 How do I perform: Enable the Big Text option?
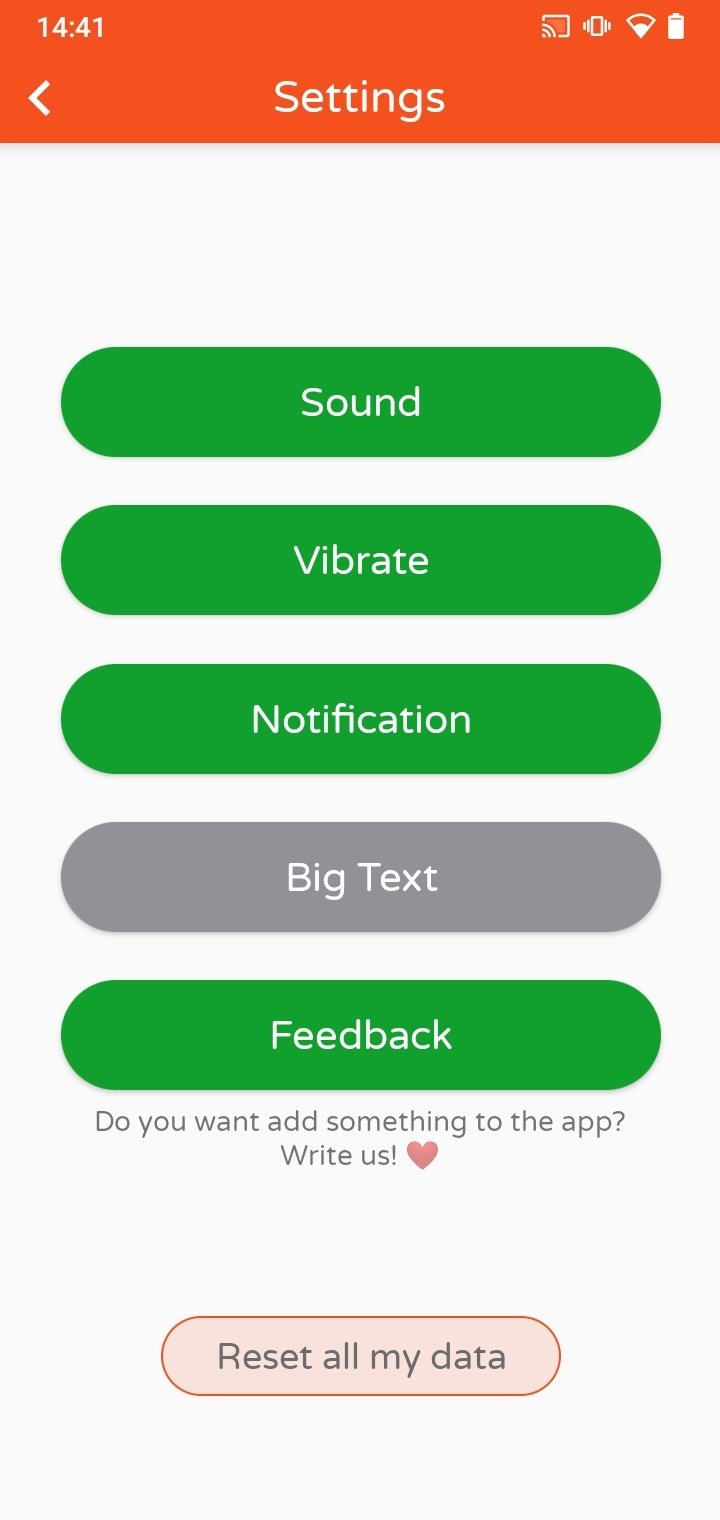(x=360, y=877)
